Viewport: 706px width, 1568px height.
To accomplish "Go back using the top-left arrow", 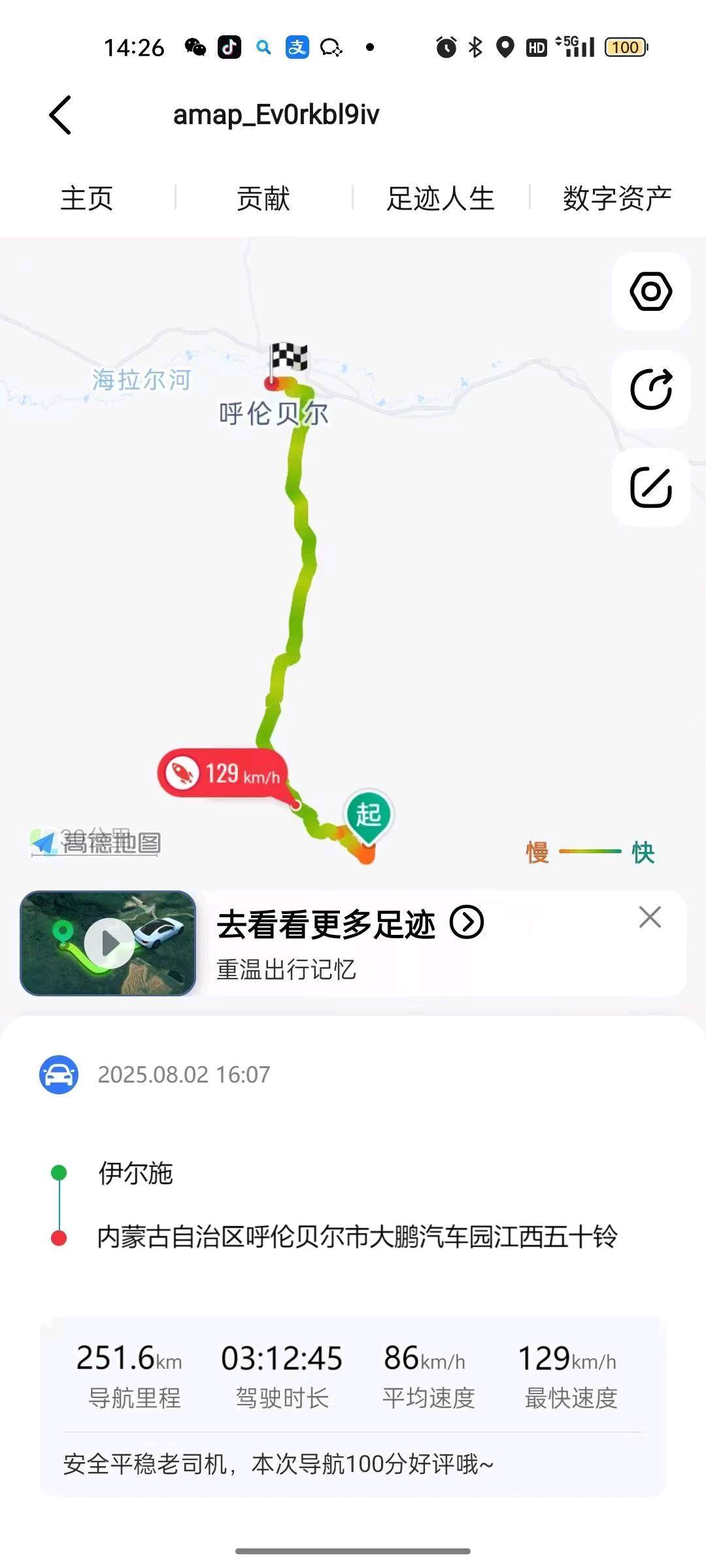I will pyautogui.click(x=60, y=115).
